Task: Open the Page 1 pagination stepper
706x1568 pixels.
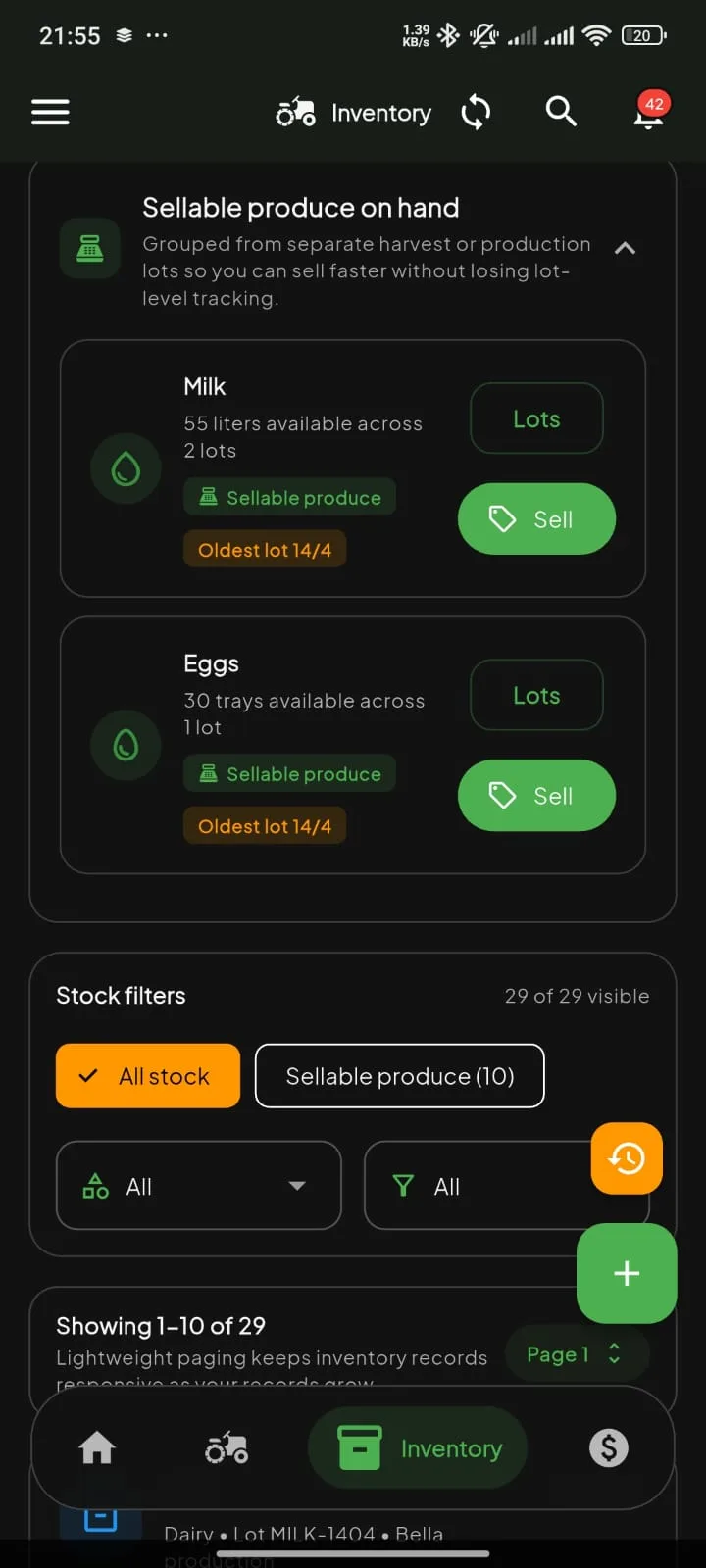Action: [x=577, y=1353]
